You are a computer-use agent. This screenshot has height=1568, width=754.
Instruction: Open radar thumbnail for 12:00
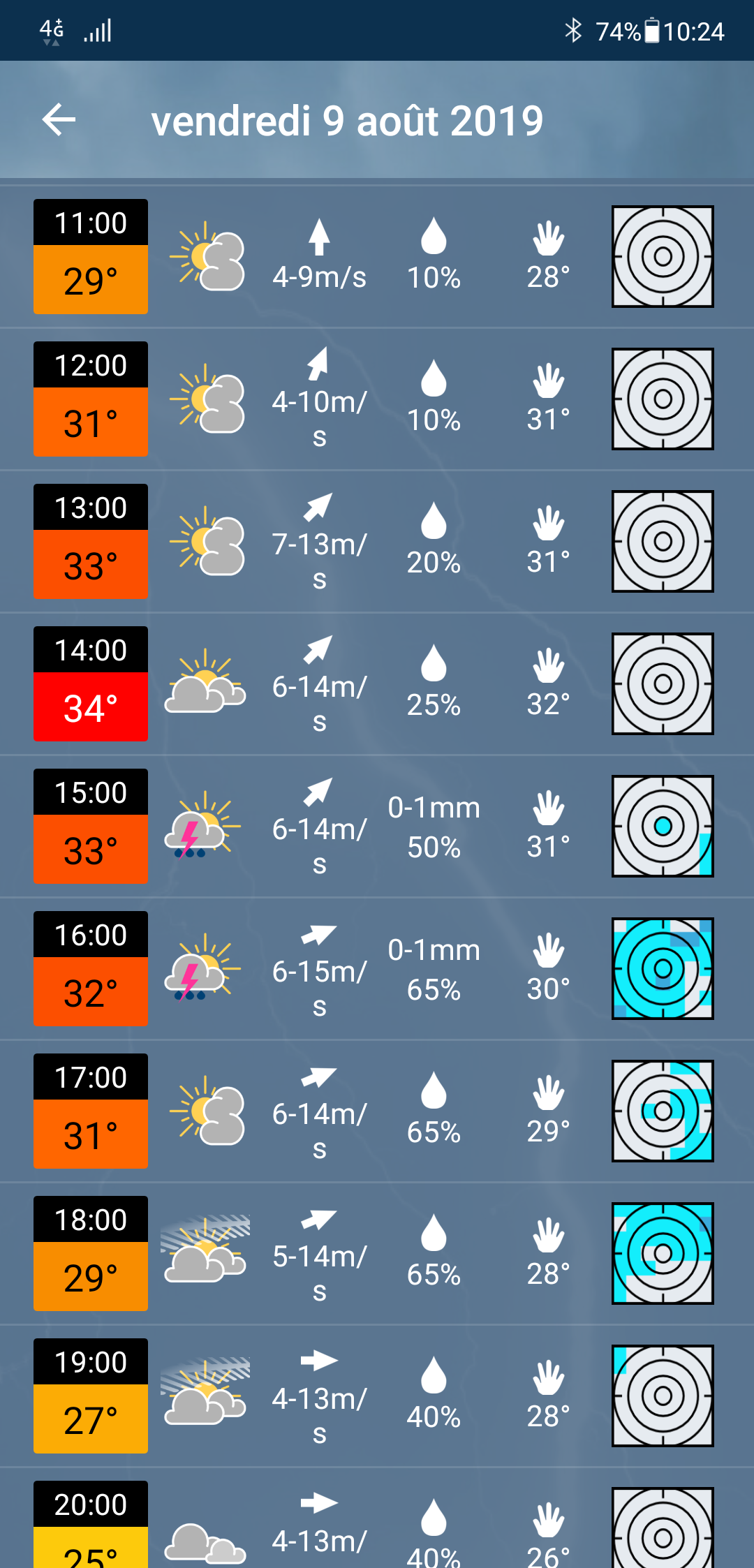coord(662,399)
